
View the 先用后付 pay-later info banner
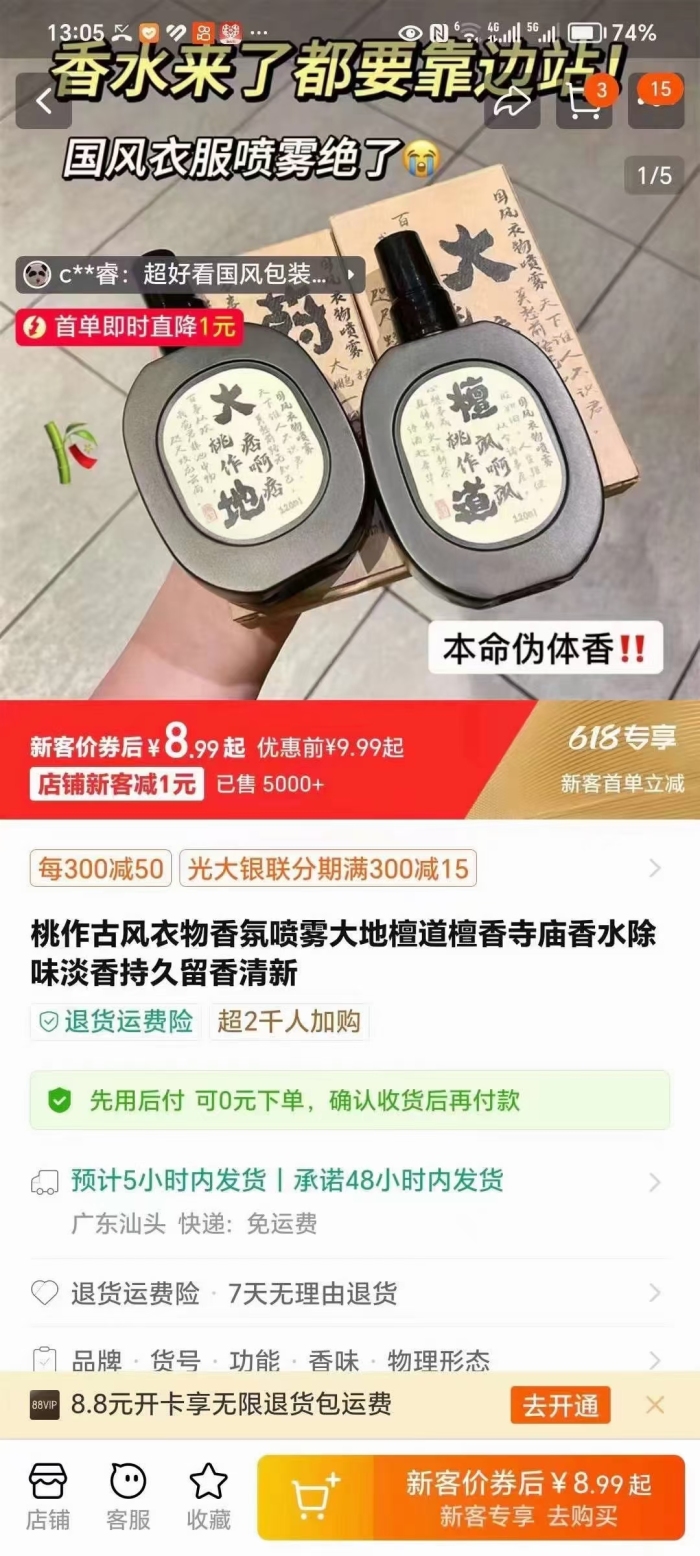click(350, 1100)
